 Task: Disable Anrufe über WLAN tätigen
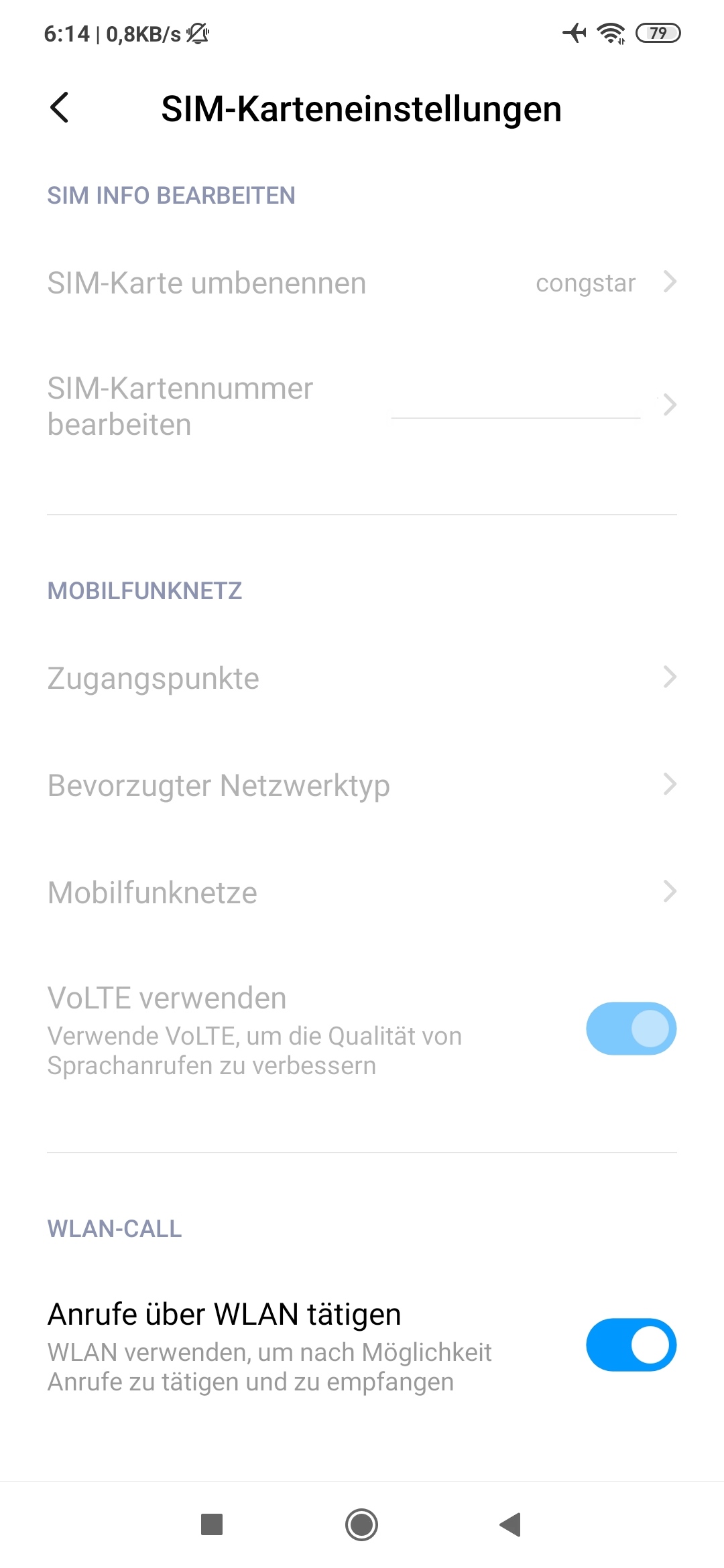click(x=631, y=1345)
